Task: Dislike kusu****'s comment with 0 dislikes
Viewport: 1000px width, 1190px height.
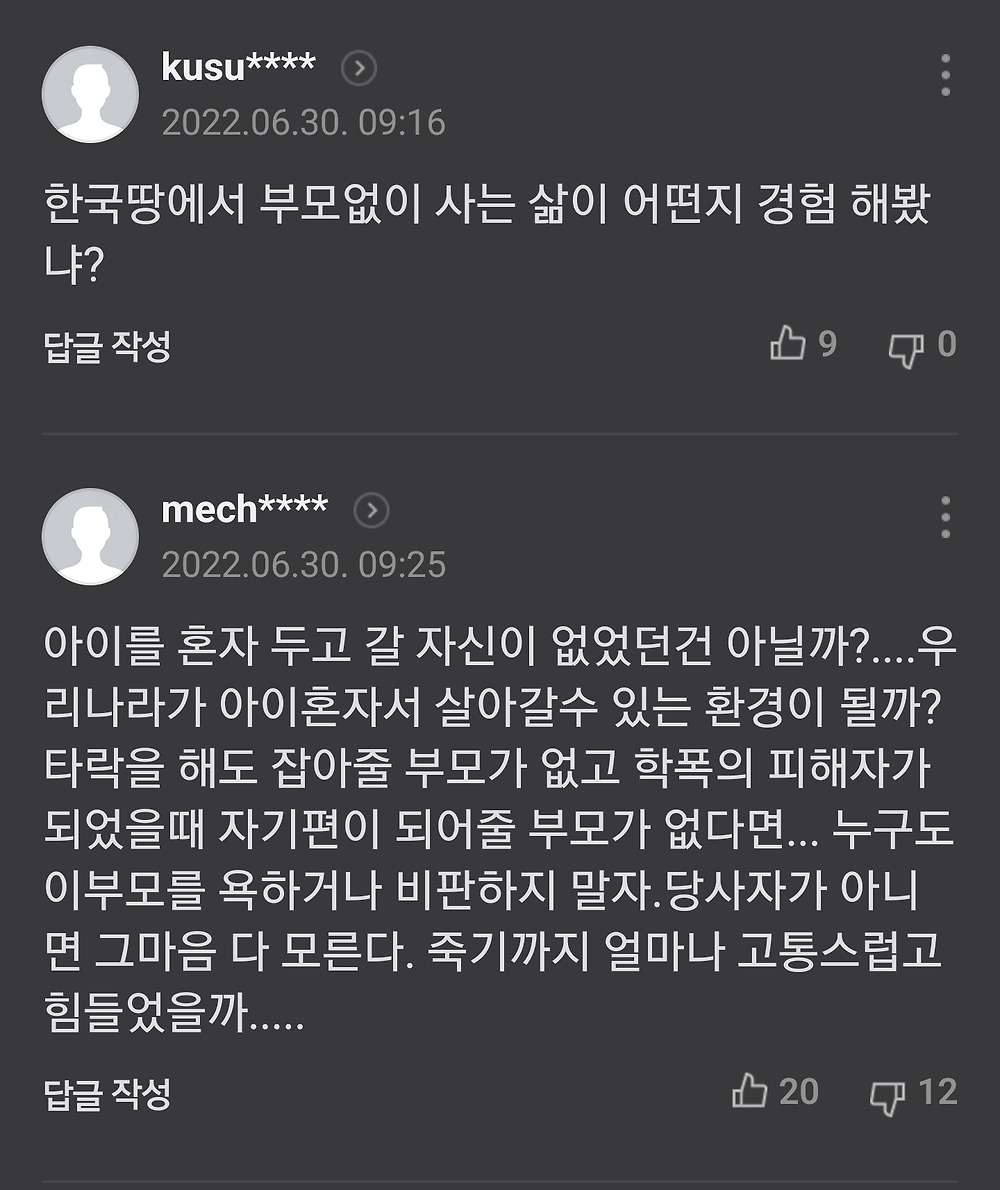Action: click(922, 346)
